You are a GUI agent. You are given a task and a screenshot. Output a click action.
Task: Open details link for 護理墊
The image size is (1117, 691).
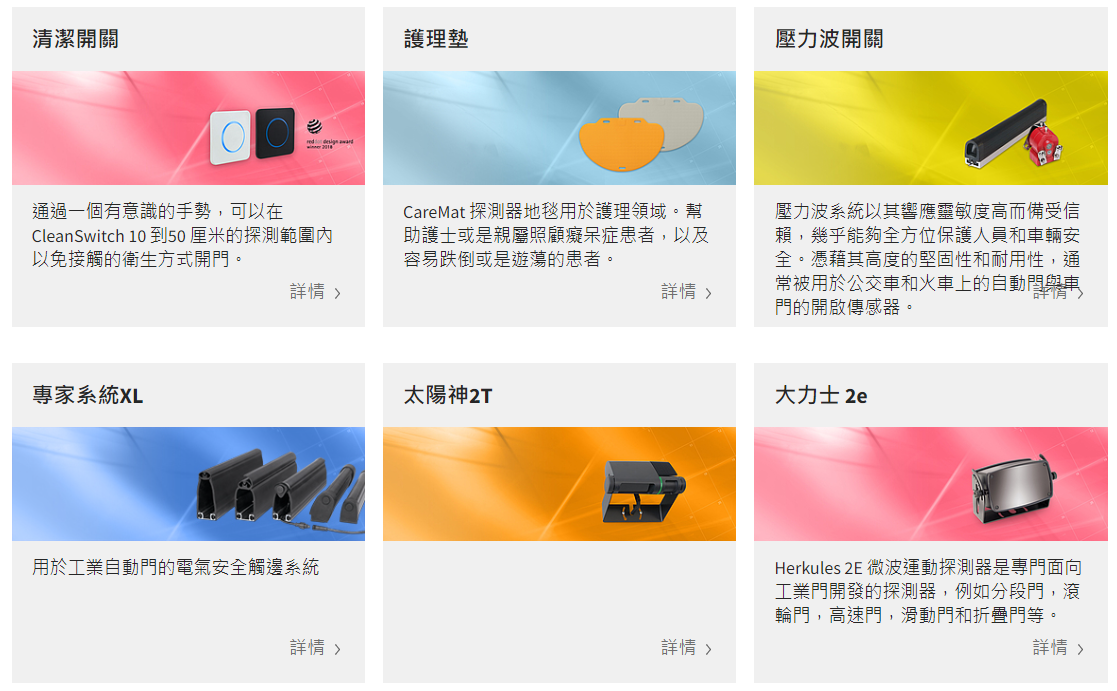pos(686,292)
